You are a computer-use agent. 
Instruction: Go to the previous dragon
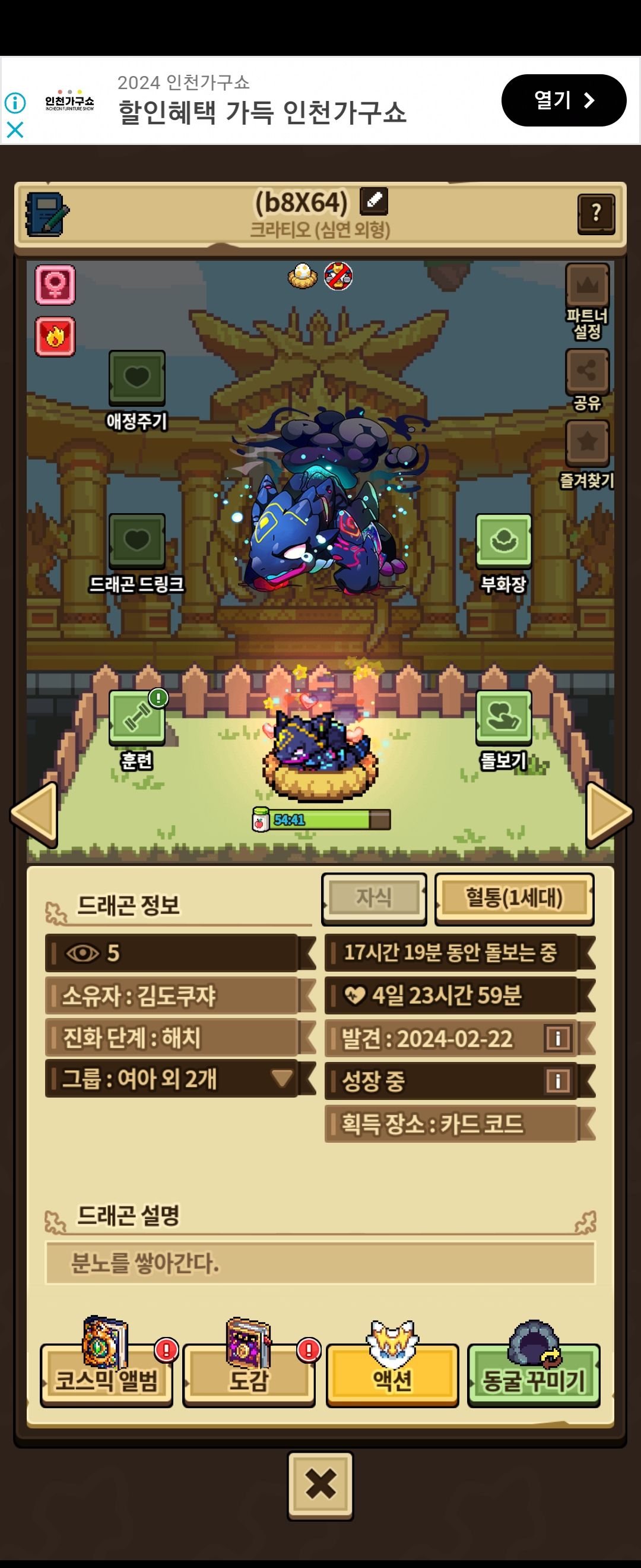point(35,814)
